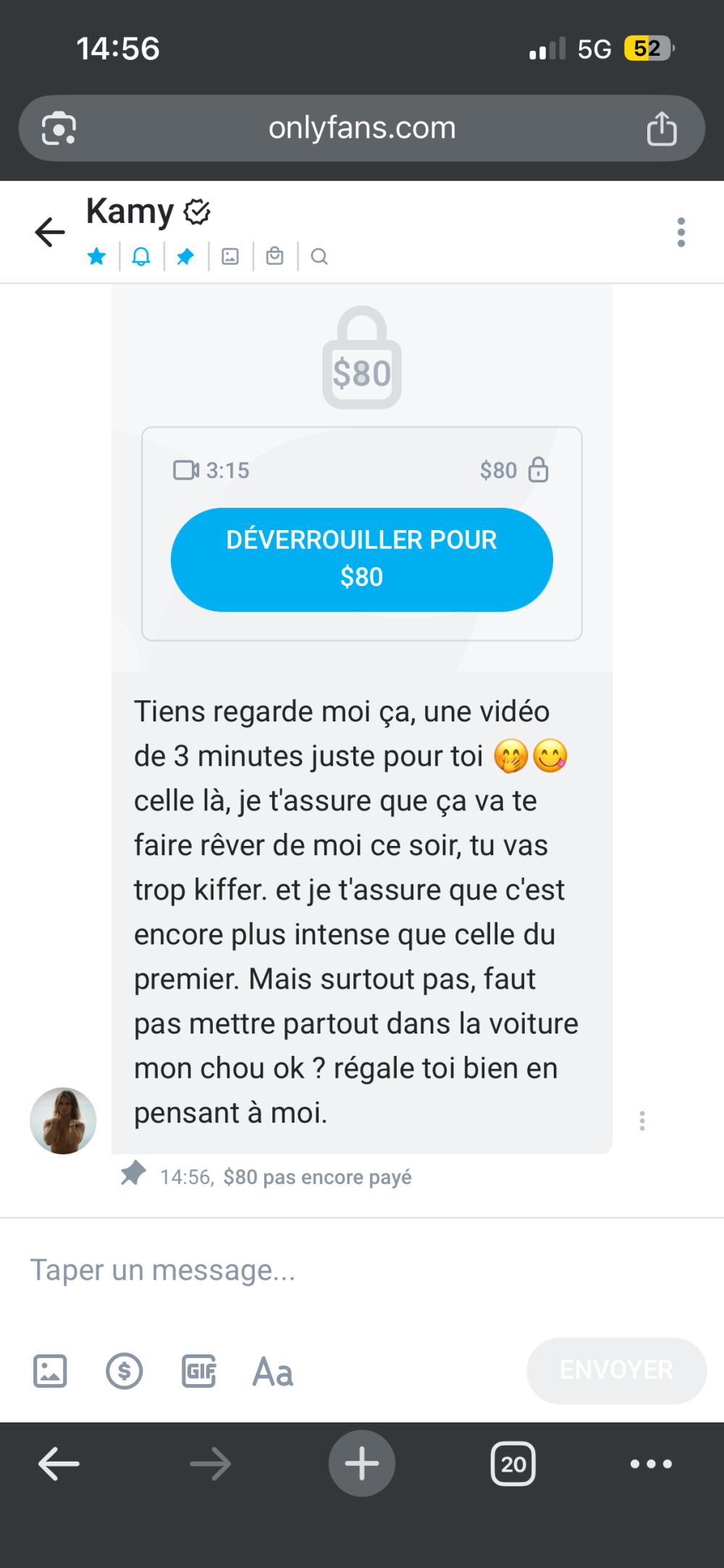Tap the Envoyer send button
Viewport: 724px width, 1568px height.
click(x=616, y=1370)
